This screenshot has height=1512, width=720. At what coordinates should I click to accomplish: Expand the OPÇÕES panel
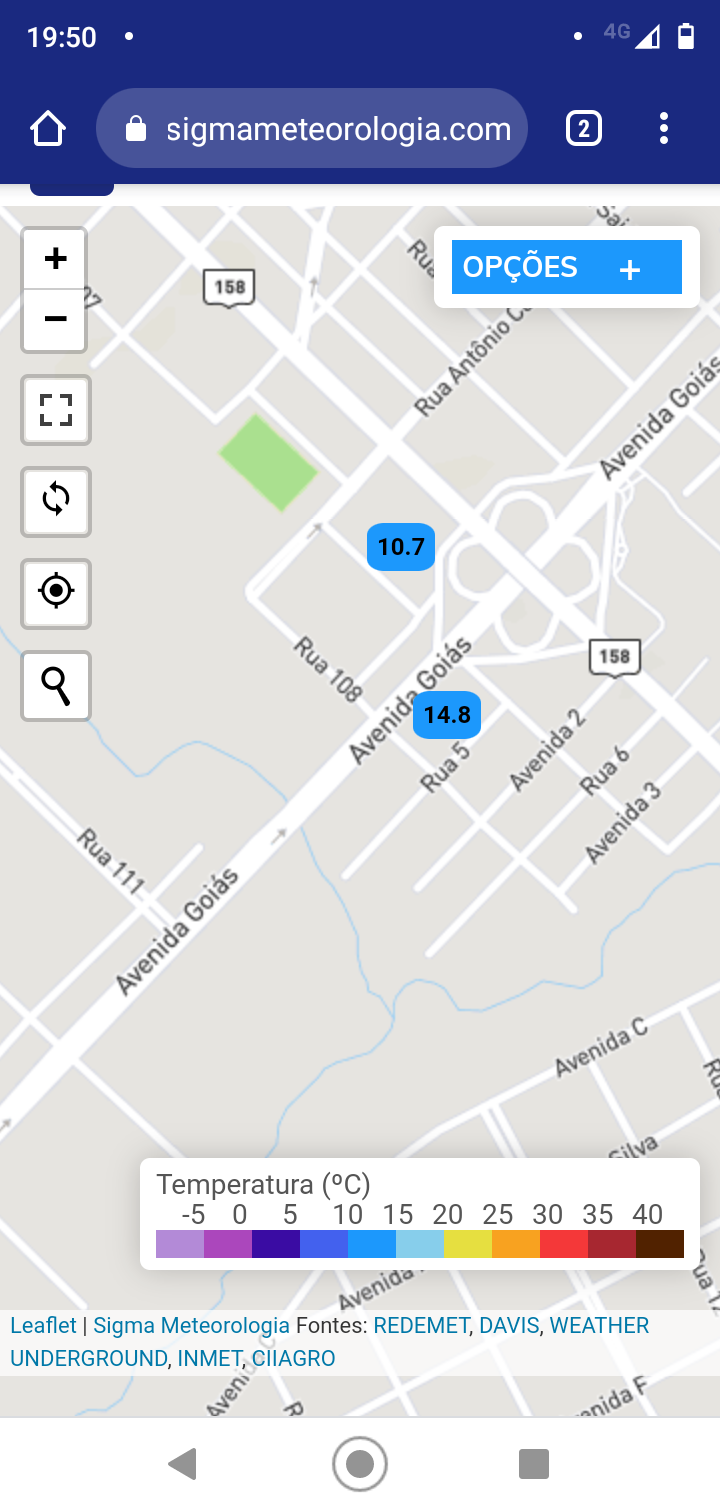point(567,267)
